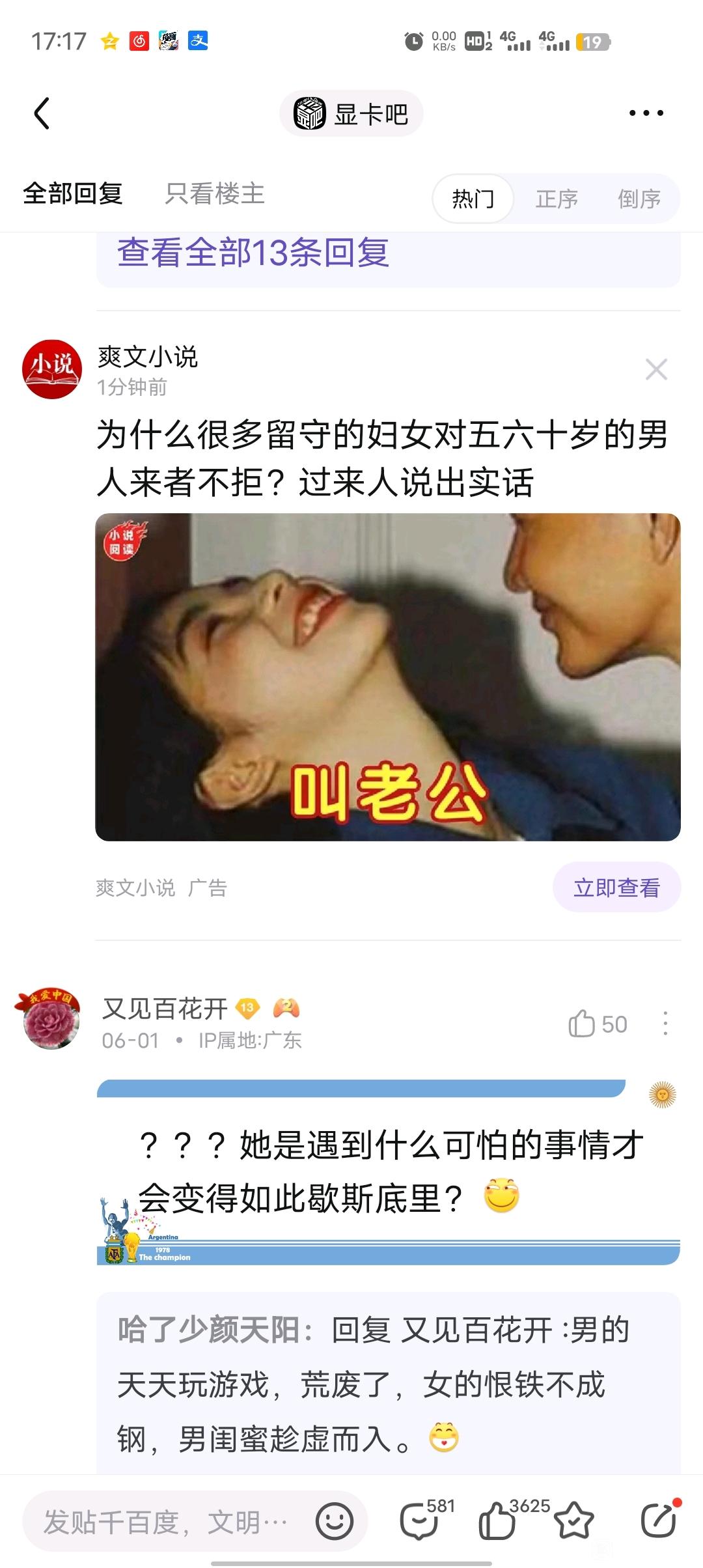Show only 只看楼主 posts
The height and width of the screenshot is (1568, 703).
click(x=215, y=193)
